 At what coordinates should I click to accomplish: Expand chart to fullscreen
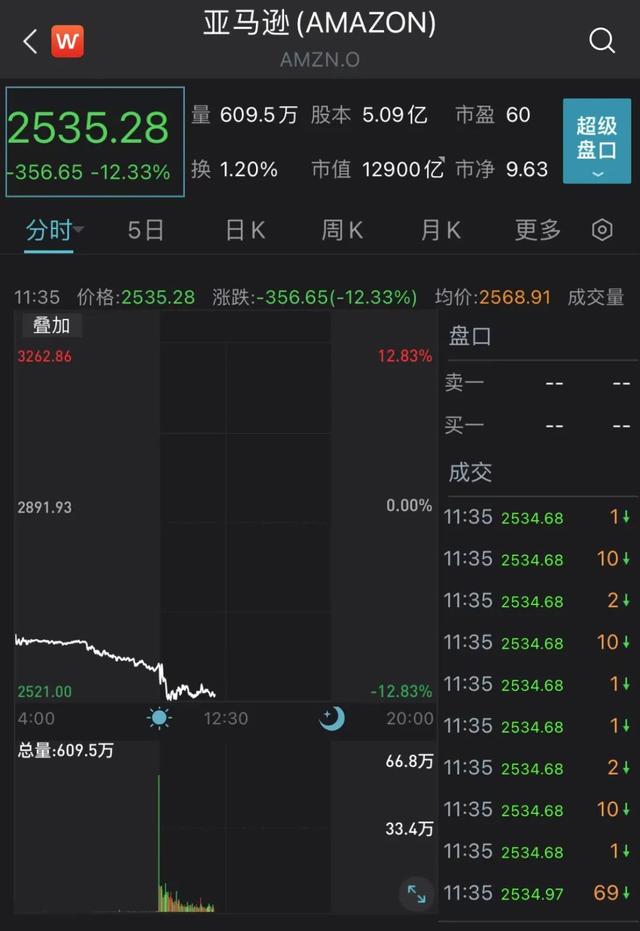417,893
